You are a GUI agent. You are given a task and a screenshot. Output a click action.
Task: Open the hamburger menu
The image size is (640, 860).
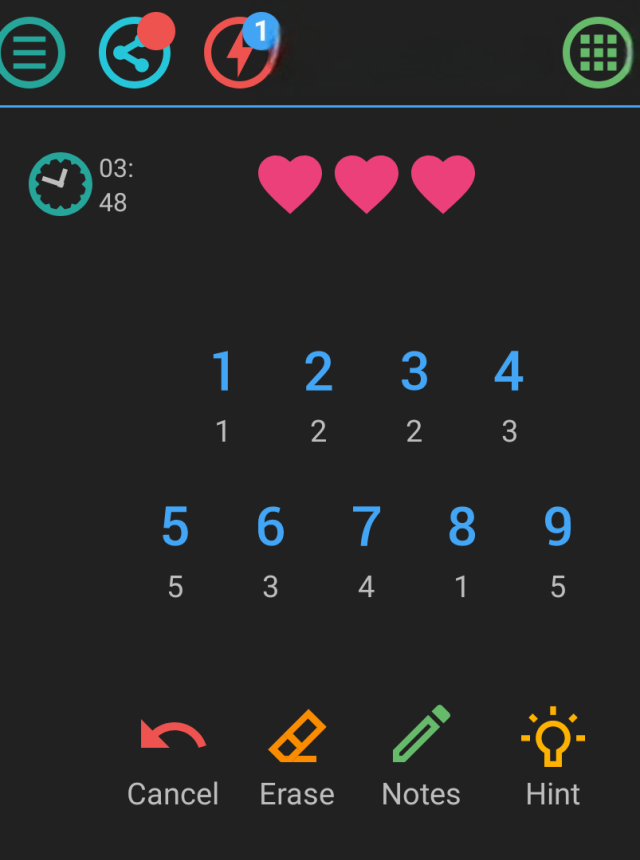click(x=30, y=52)
